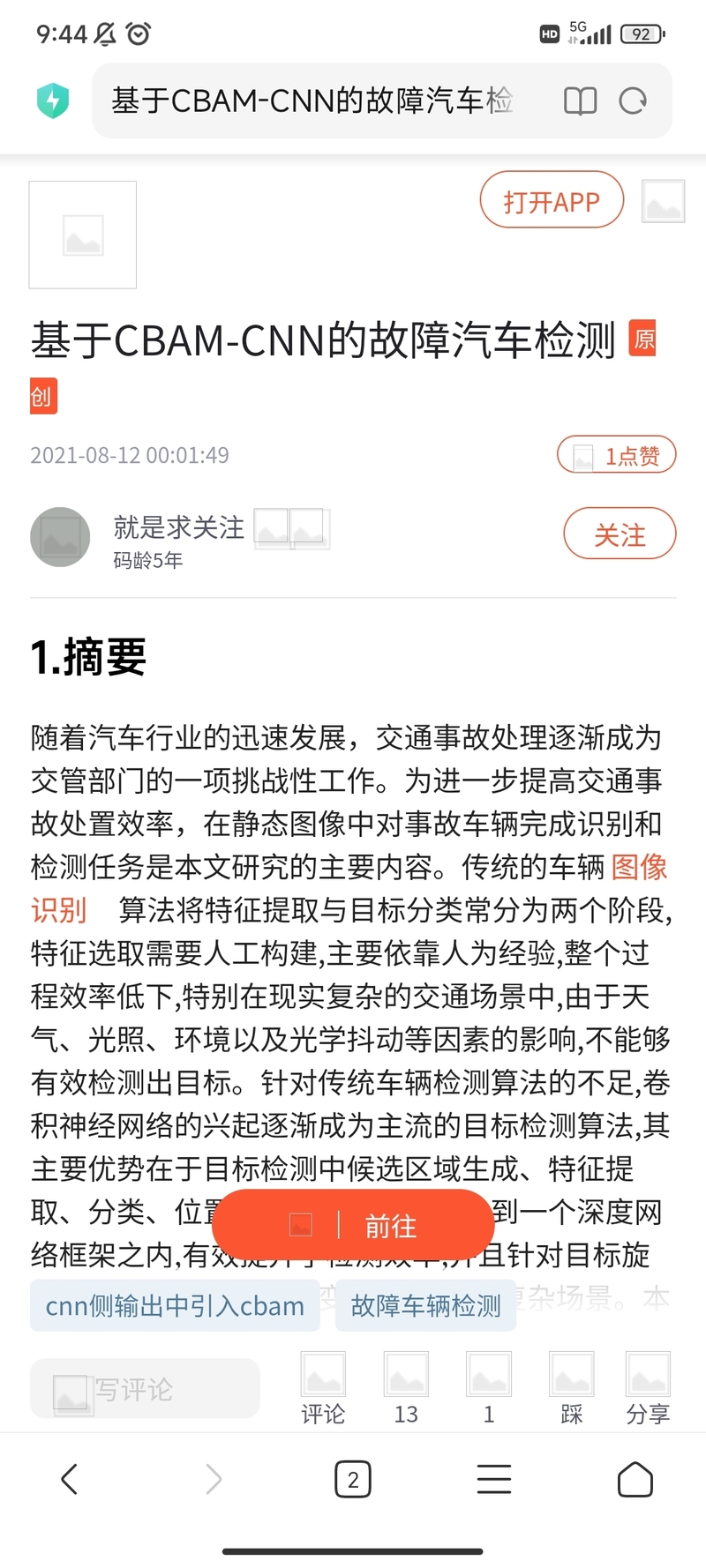Open the browser tabs switcher
706x1568 pixels.
pos(353,1479)
